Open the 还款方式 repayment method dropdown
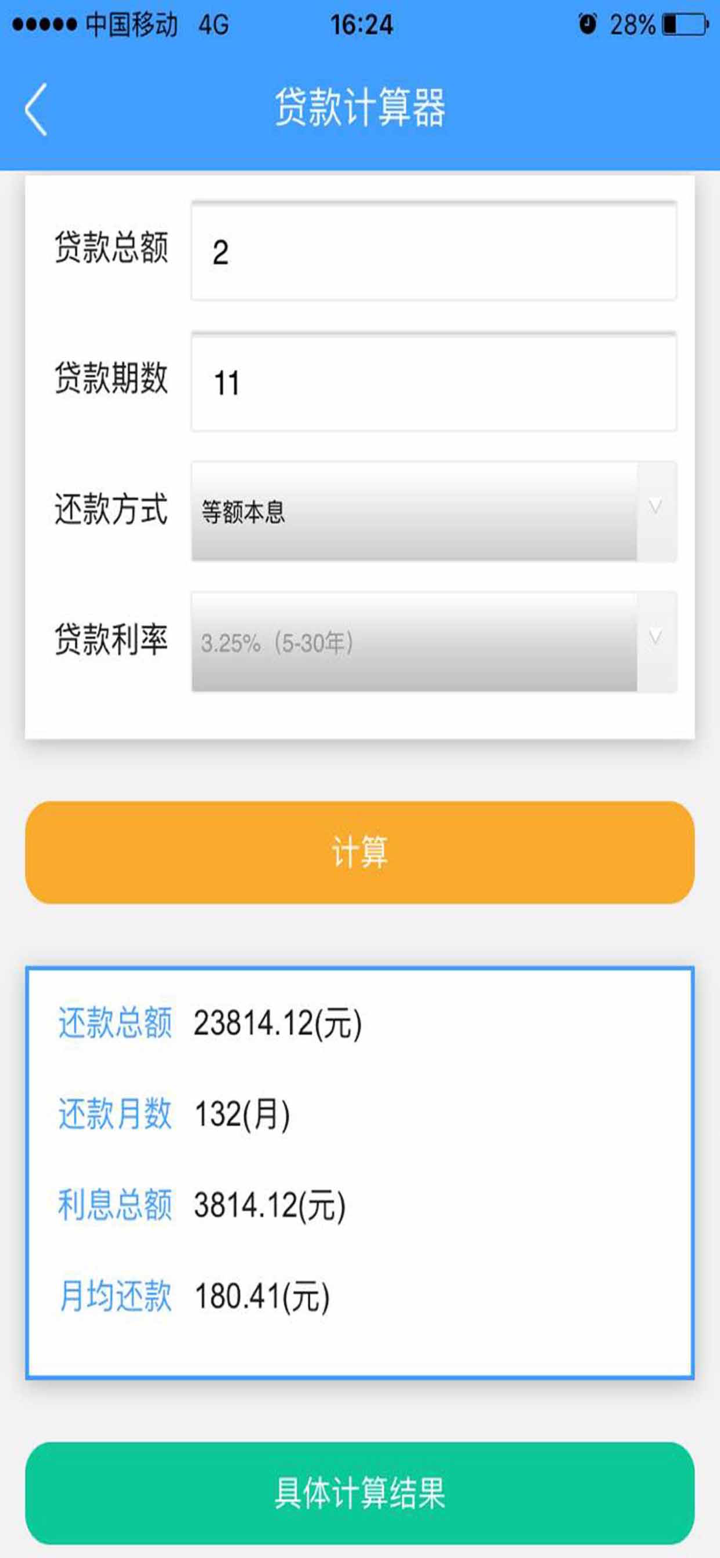The image size is (720, 1558). 430,510
